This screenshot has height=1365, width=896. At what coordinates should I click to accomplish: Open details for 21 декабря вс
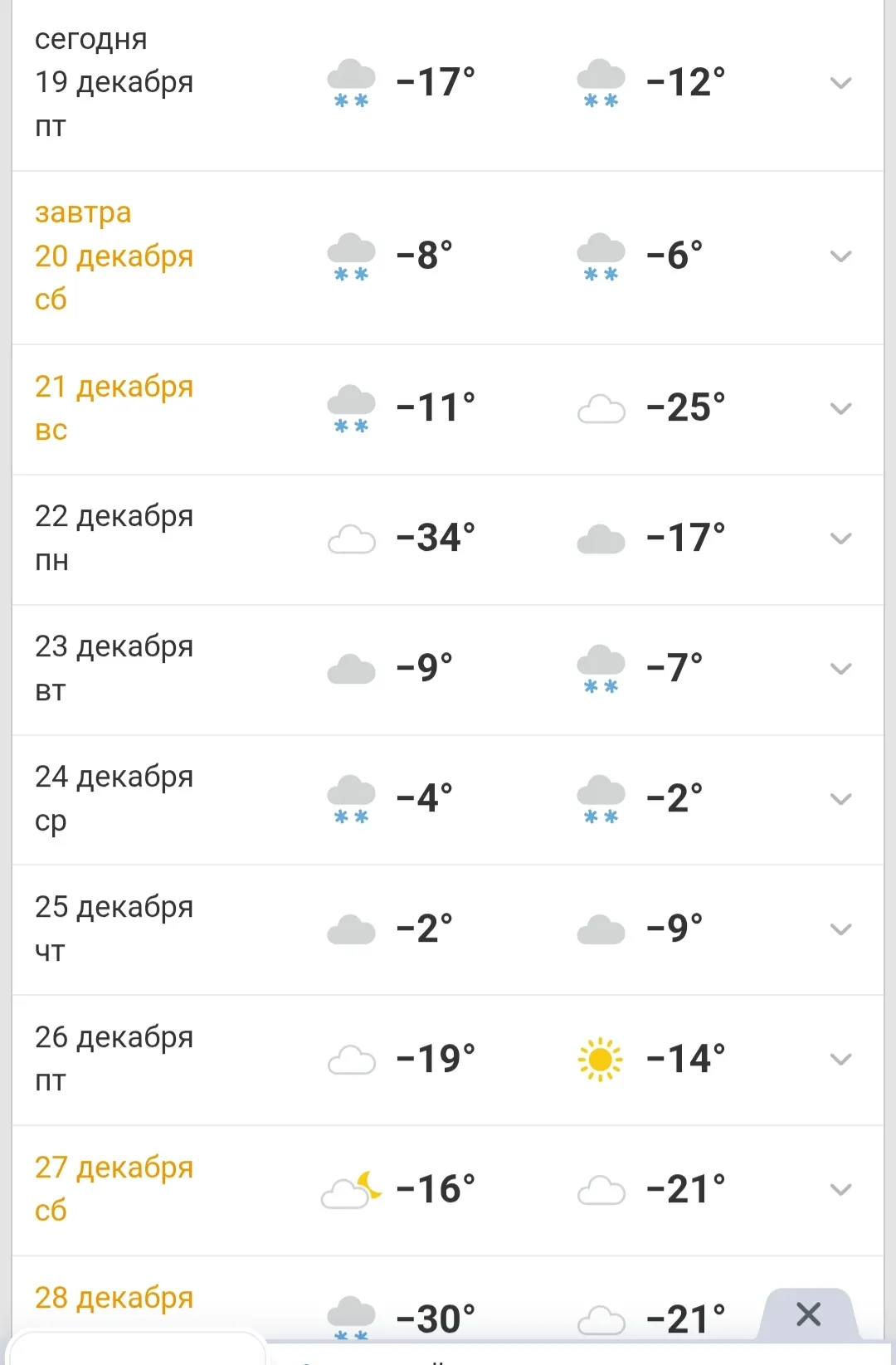[x=840, y=408]
